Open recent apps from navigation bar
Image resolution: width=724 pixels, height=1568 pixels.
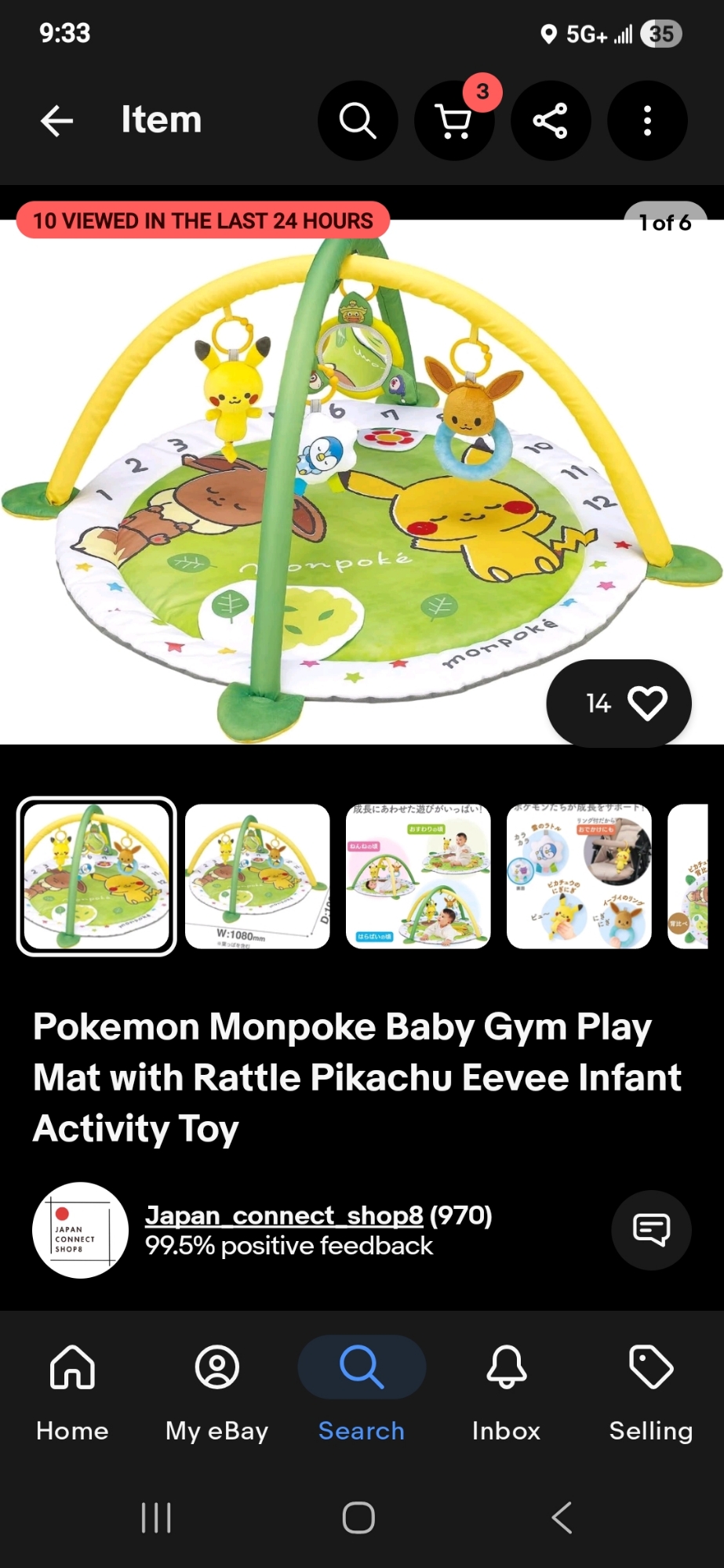tap(156, 1518)
